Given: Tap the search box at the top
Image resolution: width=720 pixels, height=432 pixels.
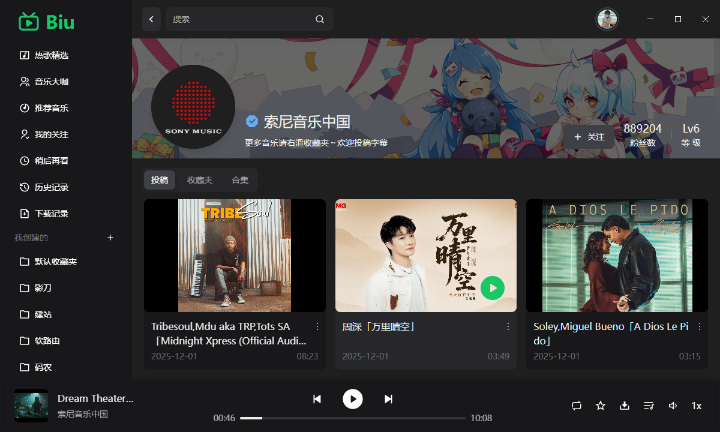Looking at the screenshot, I should pyautogui.click(x=240, y=19).
